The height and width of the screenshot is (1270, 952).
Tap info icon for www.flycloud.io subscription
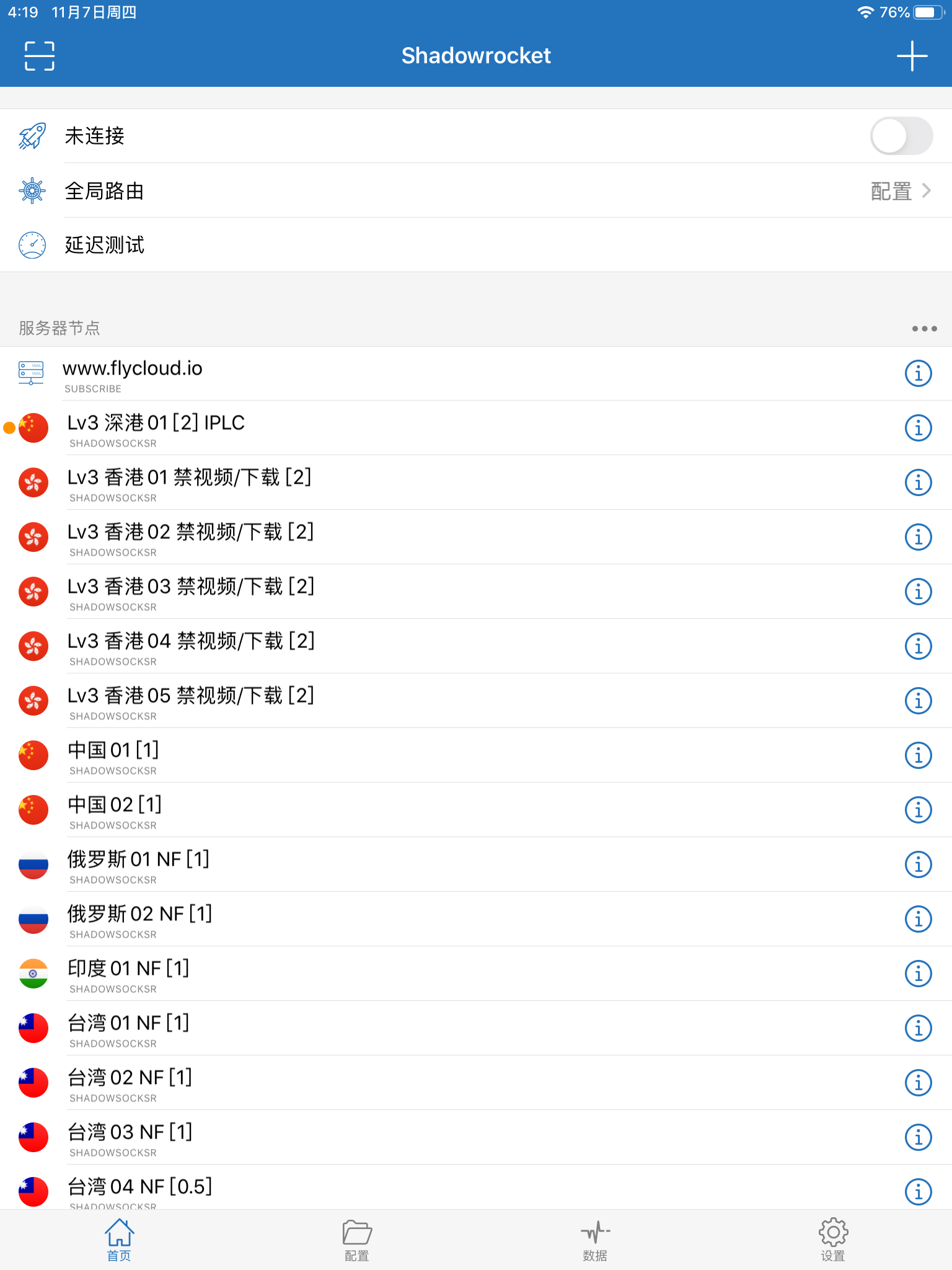[918, 373]
